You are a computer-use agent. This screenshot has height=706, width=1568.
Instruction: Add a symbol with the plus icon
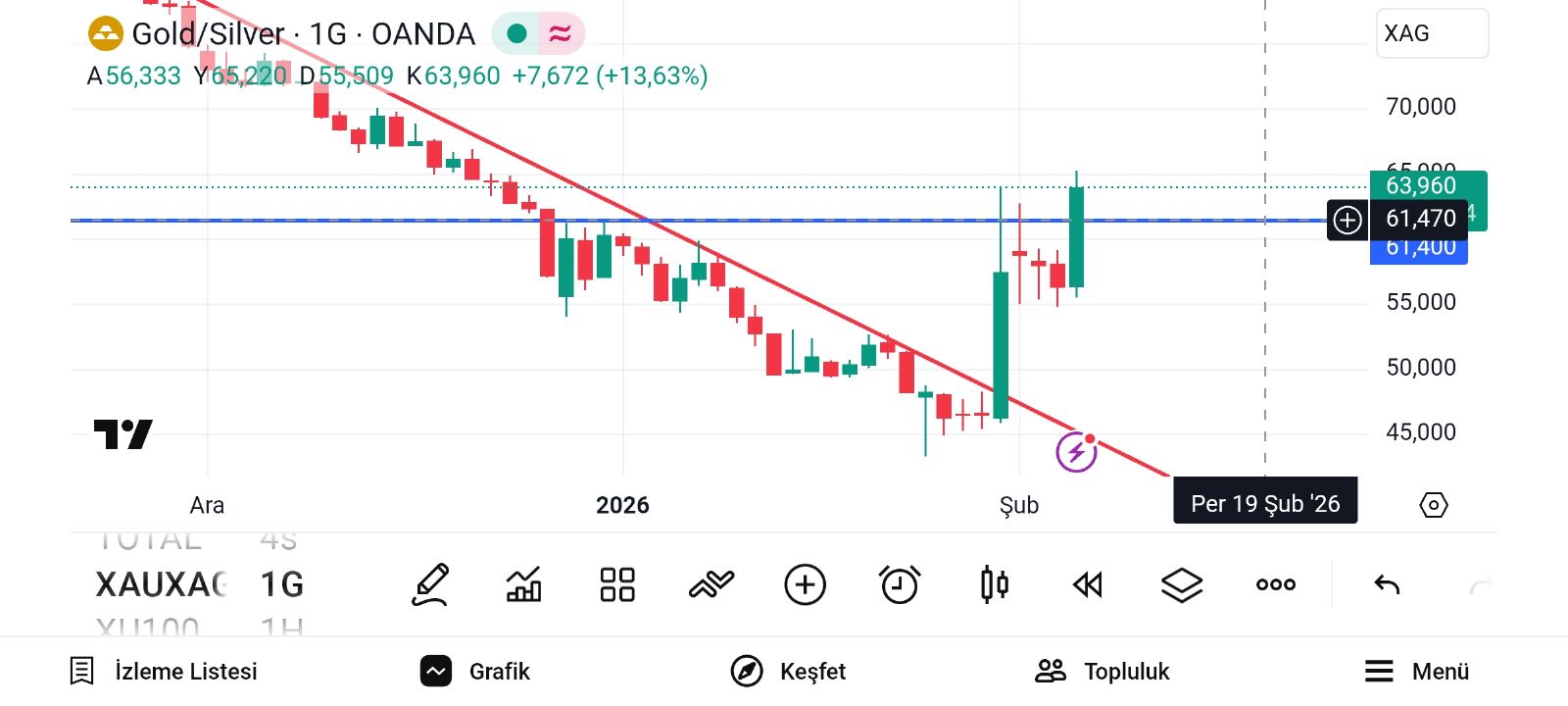(806, 585)
